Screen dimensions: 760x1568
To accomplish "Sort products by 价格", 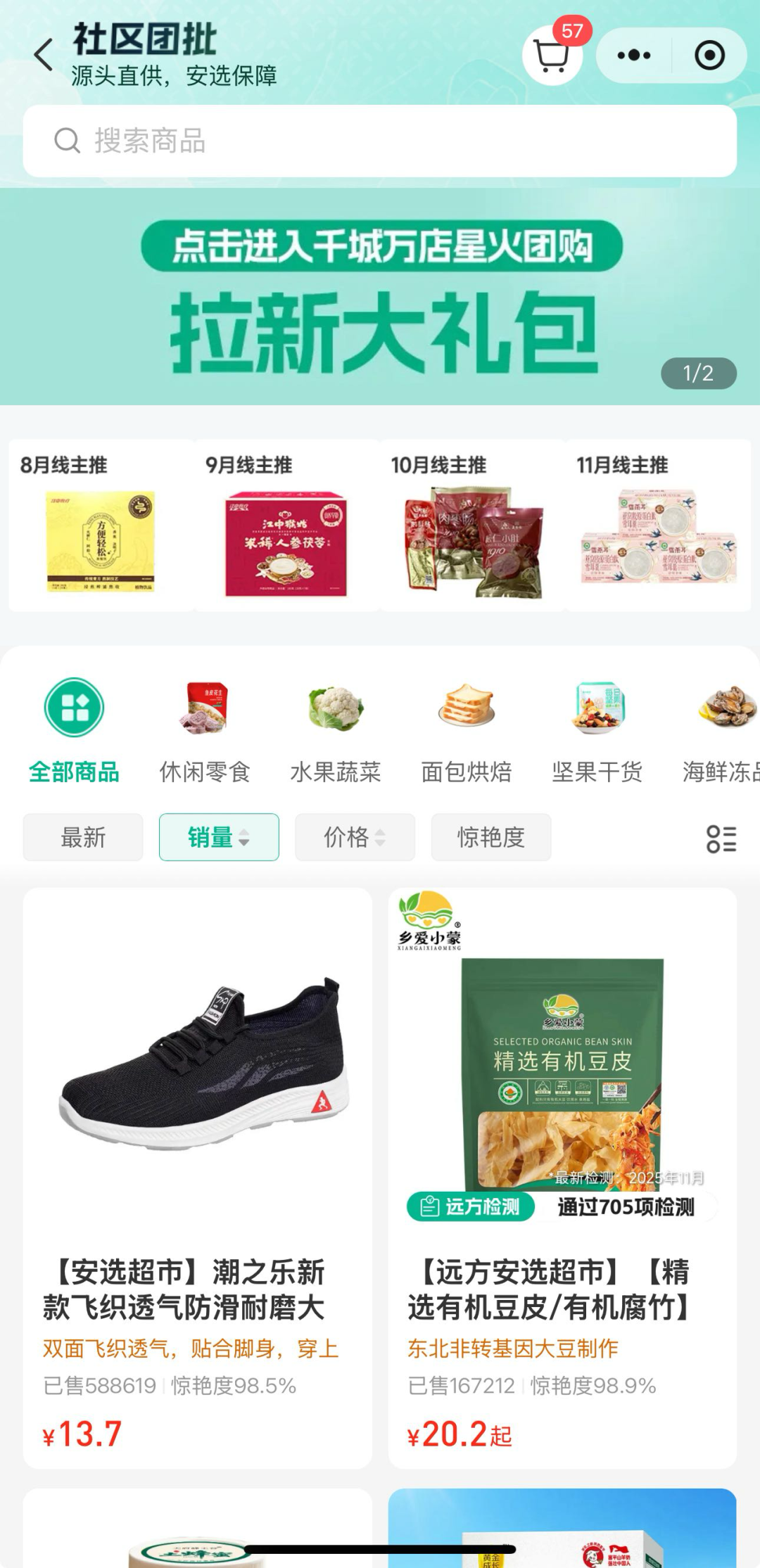I will click(x=355, y=837).
